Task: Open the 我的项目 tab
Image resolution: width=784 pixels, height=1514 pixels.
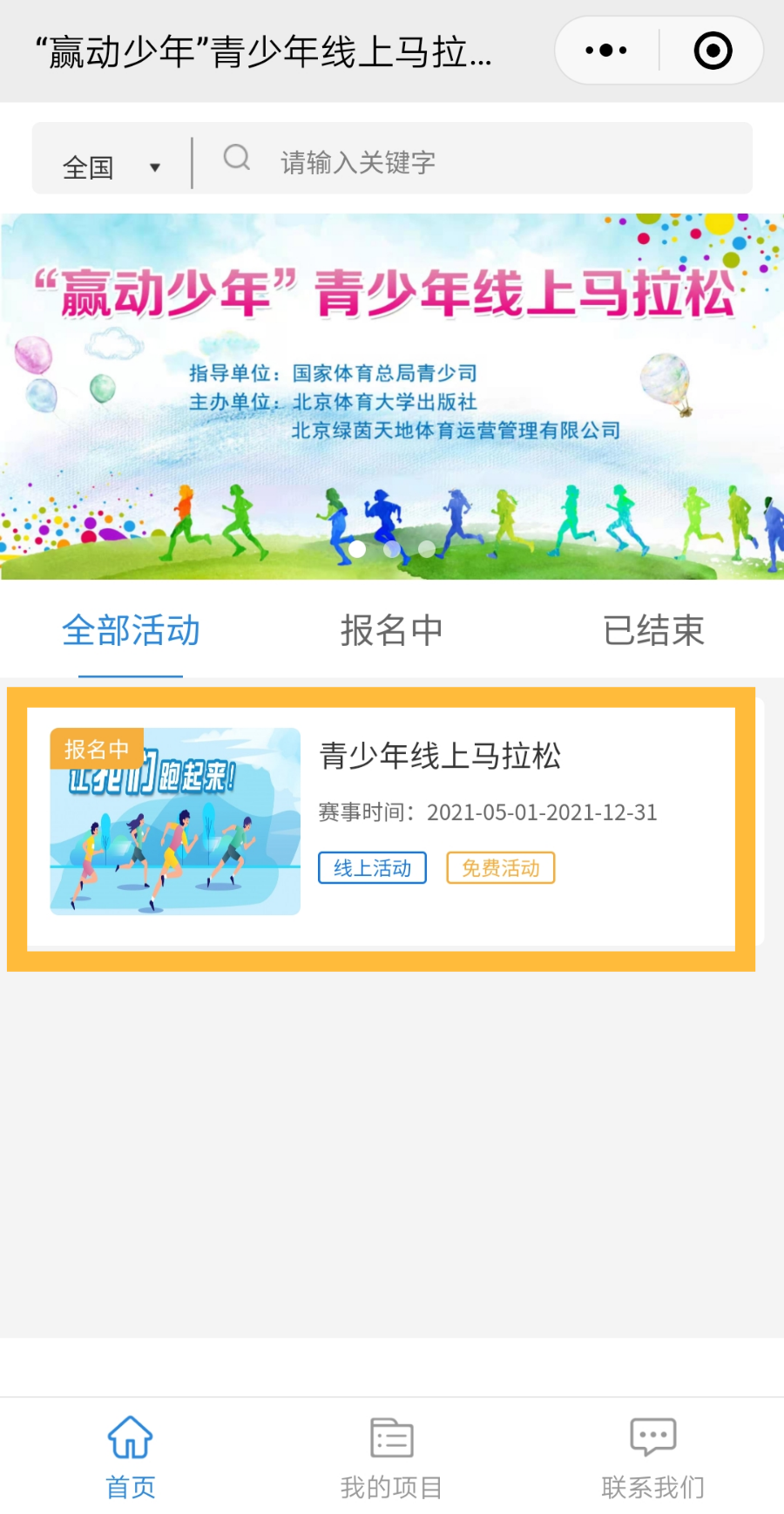Action: [x=391, y=1456]
